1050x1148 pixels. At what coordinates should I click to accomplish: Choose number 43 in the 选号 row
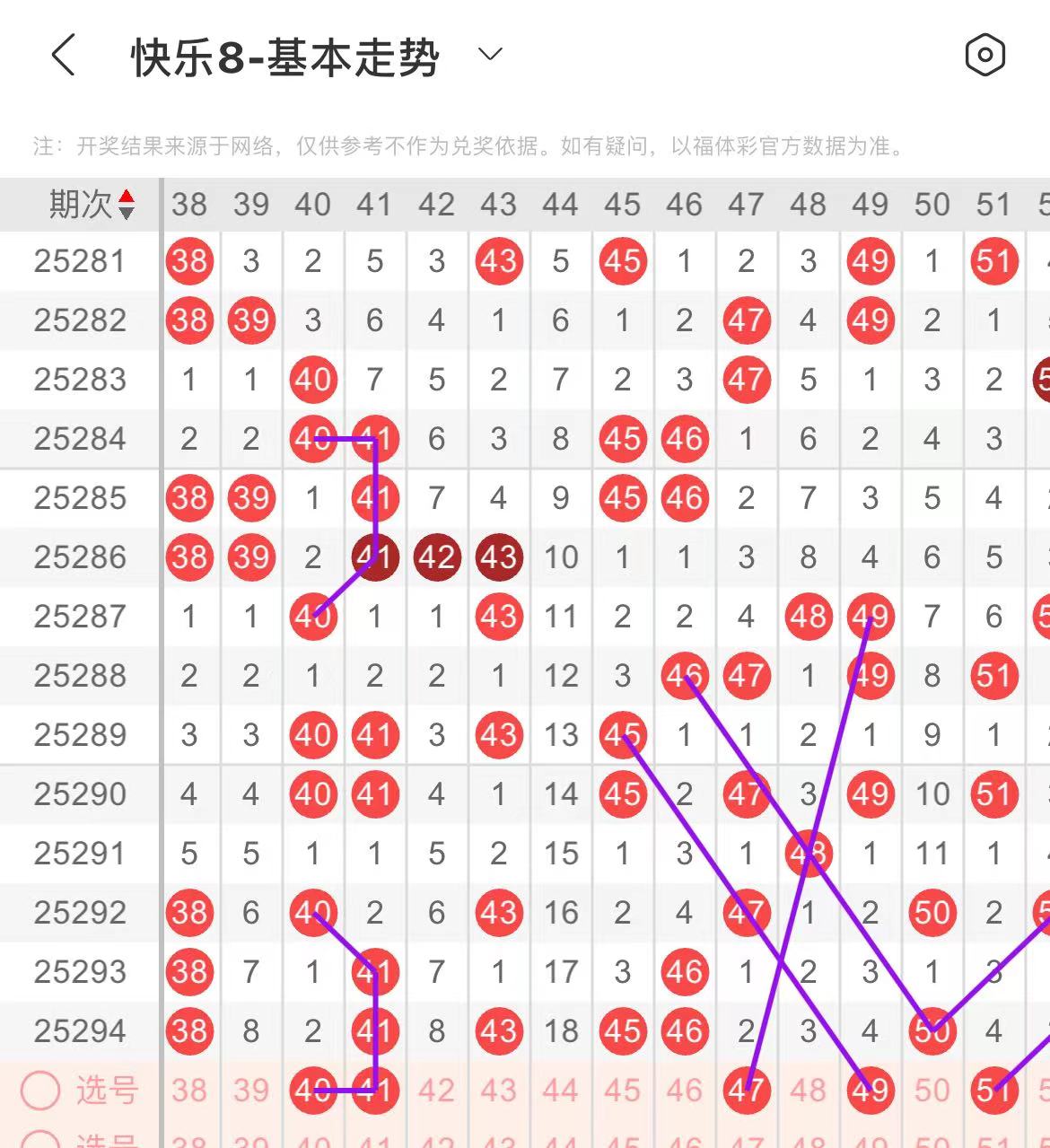pyautogui.click(x=499, y=1091)
